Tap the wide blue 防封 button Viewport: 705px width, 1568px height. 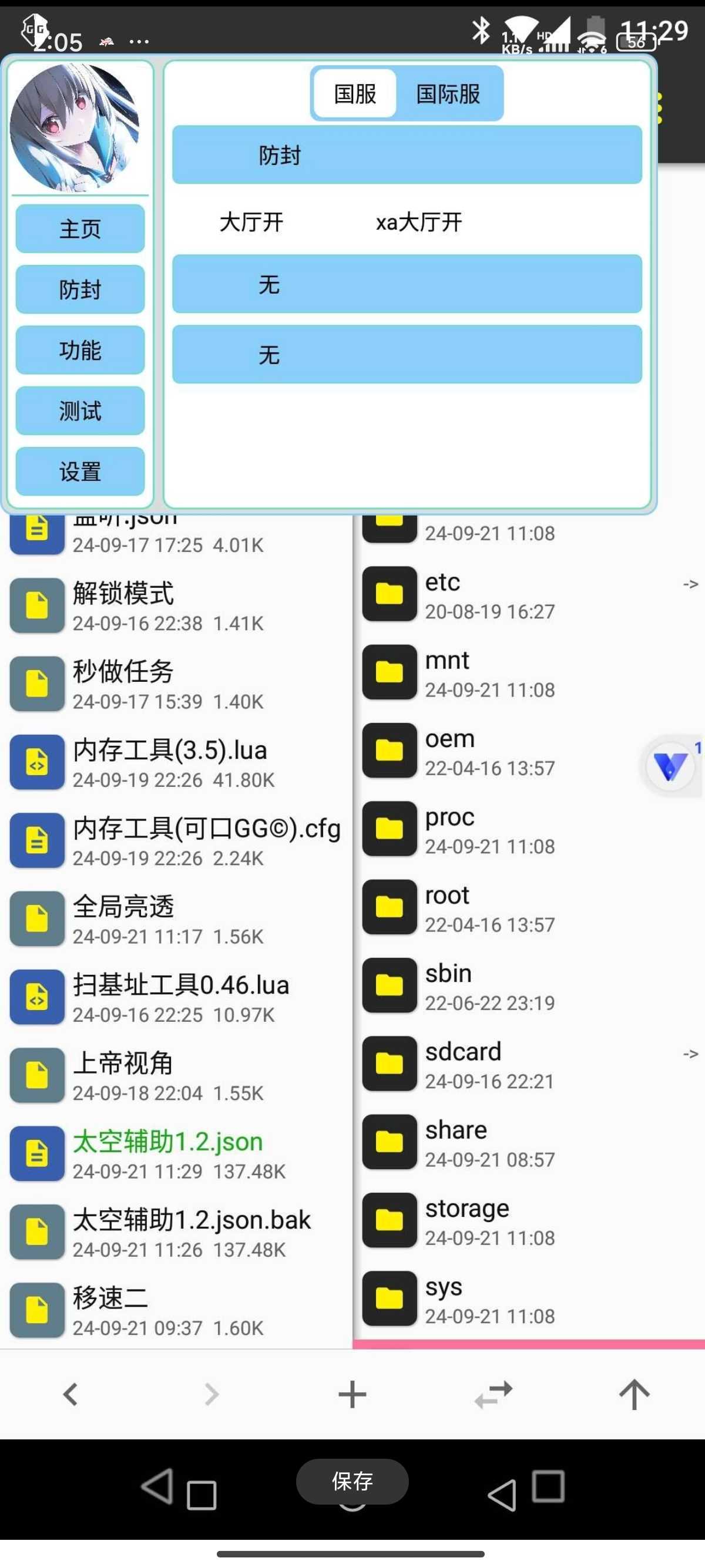(x=407, y=154)
